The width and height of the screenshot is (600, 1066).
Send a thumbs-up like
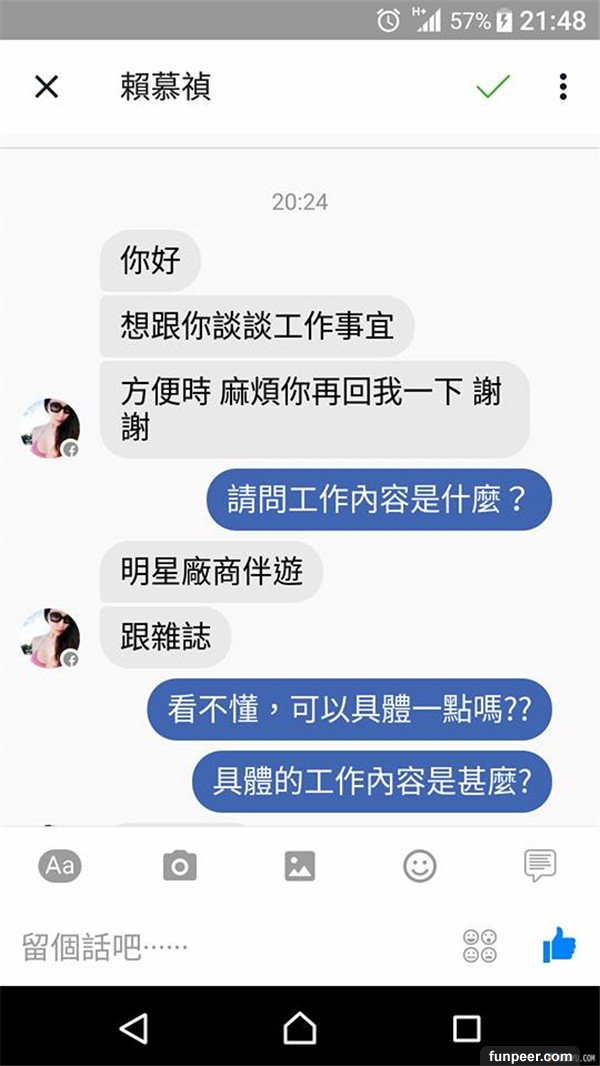(559, 945)
